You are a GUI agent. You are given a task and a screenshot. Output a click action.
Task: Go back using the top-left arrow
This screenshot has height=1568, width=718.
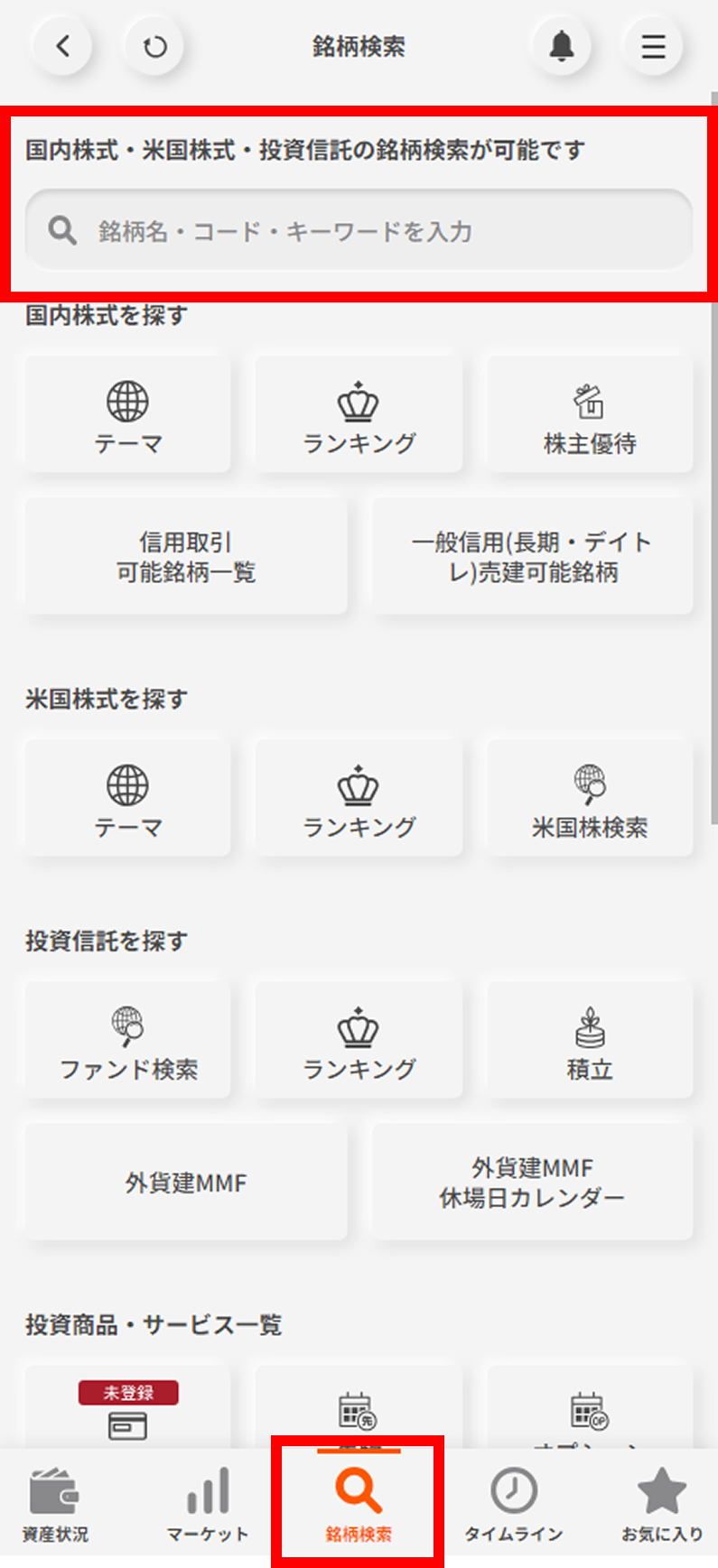[x=62, y=46]
